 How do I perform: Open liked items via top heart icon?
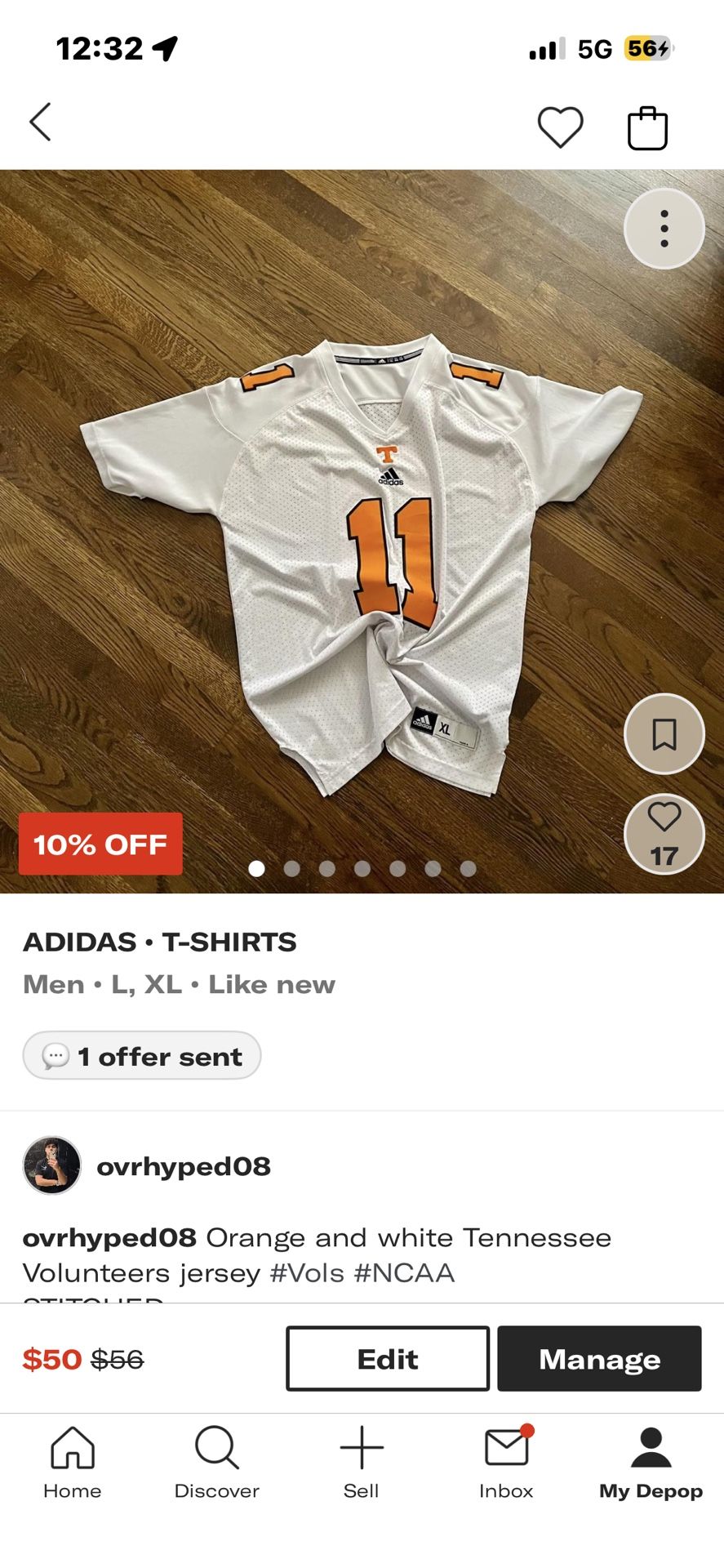(560, 127)
